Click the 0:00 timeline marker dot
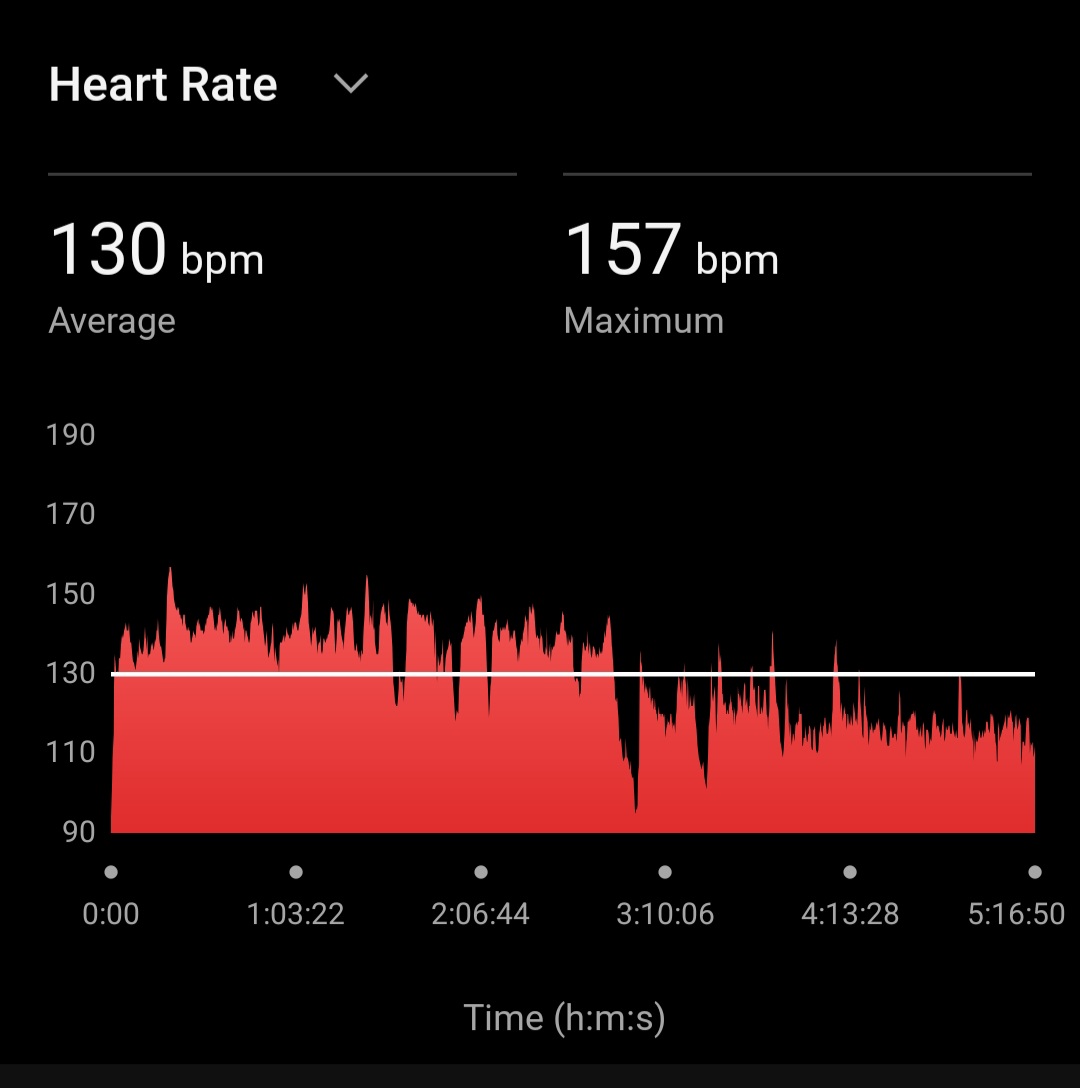The height and width of the screenshot is (1088, 1080). coord(111,871)
